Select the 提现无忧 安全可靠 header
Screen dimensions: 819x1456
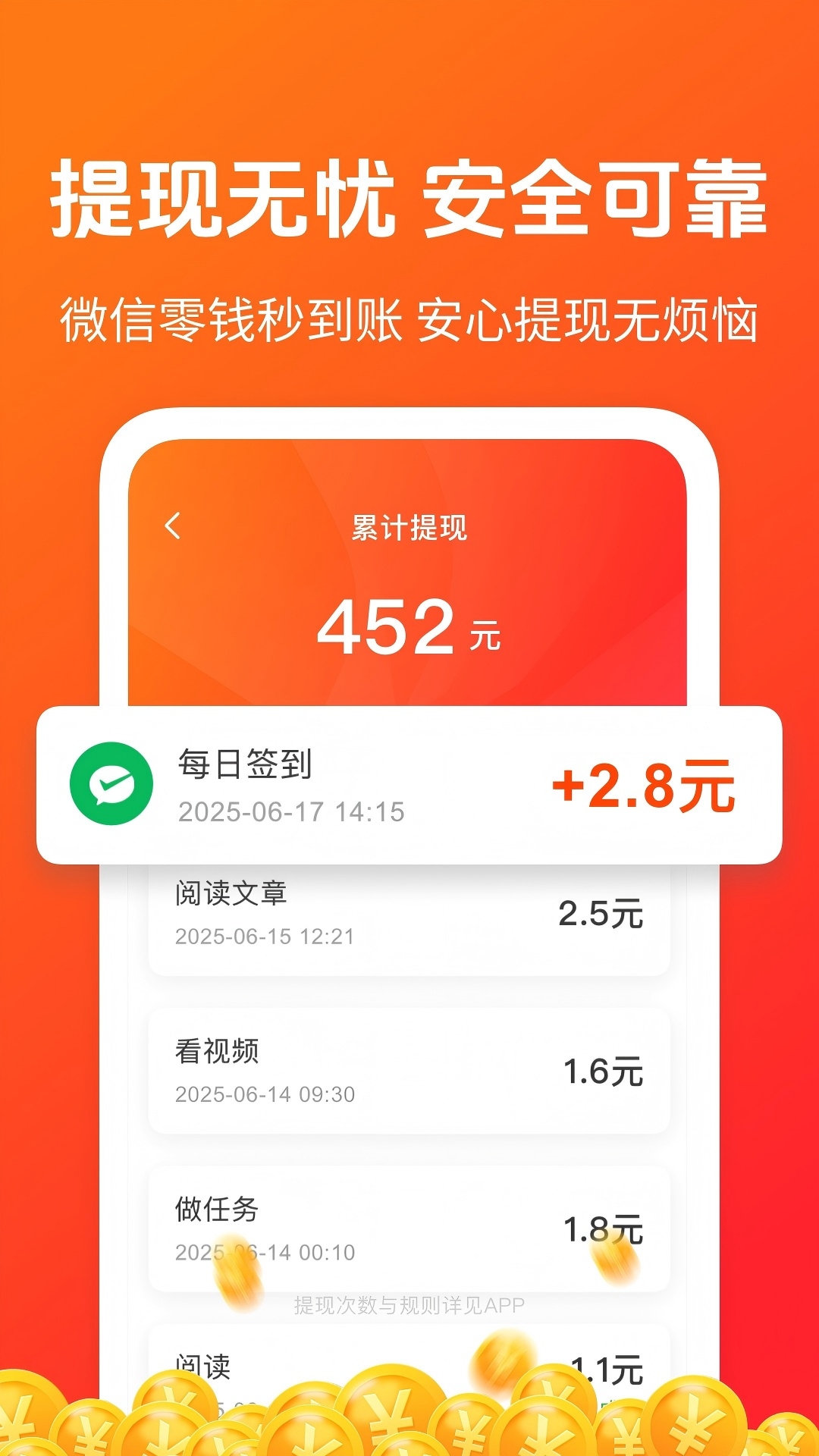coord(409,199)
